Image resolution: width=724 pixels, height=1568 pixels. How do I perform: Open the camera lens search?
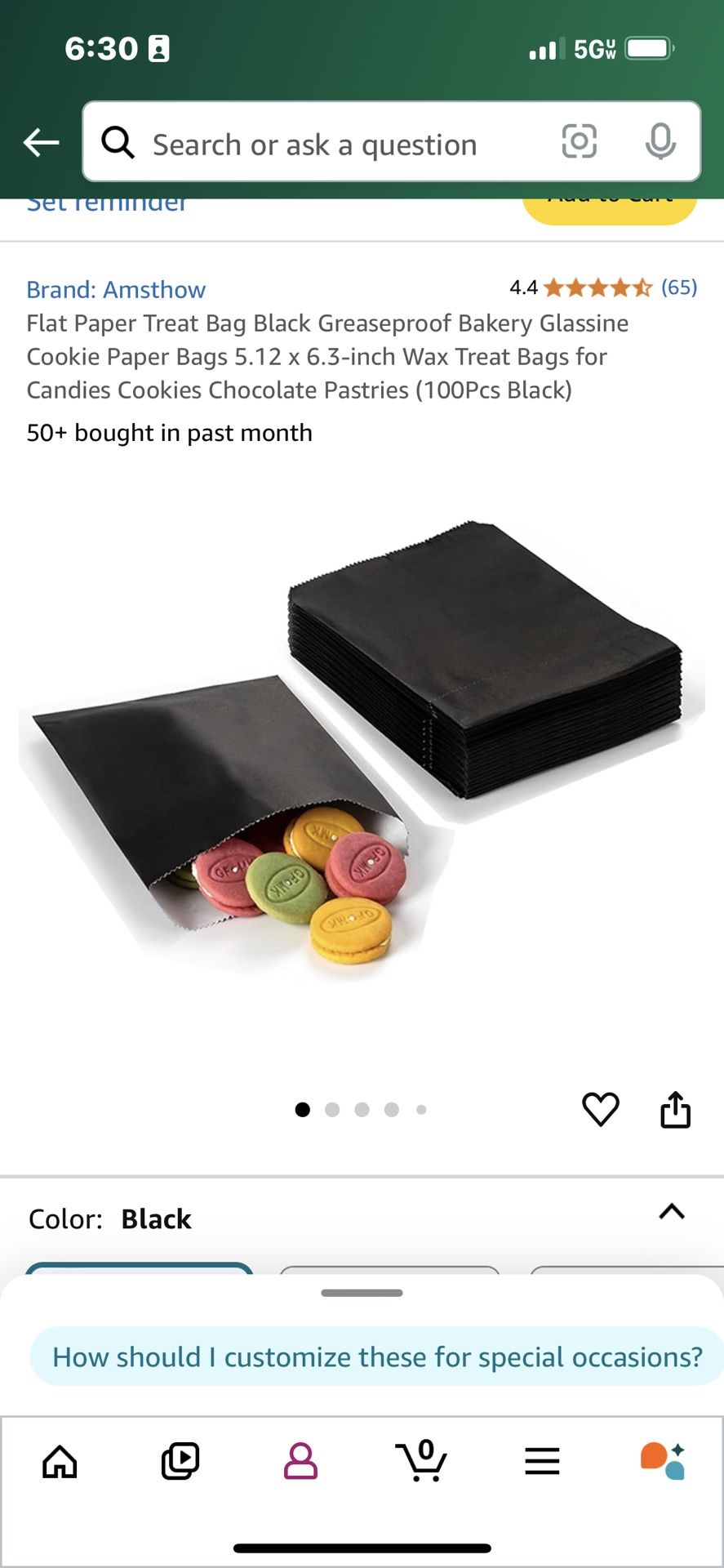[x=579, y=142]
